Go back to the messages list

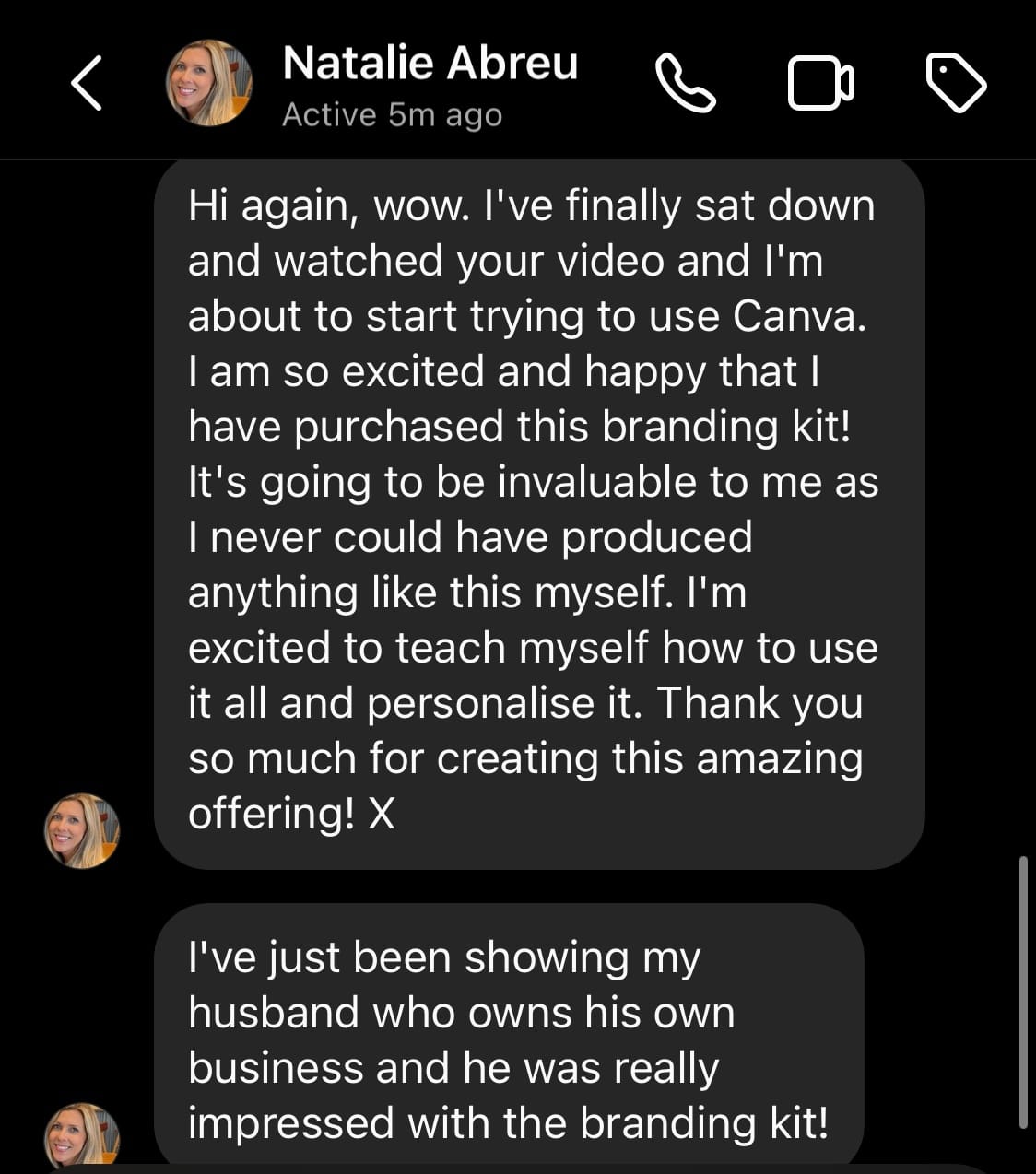click(87, 83)
